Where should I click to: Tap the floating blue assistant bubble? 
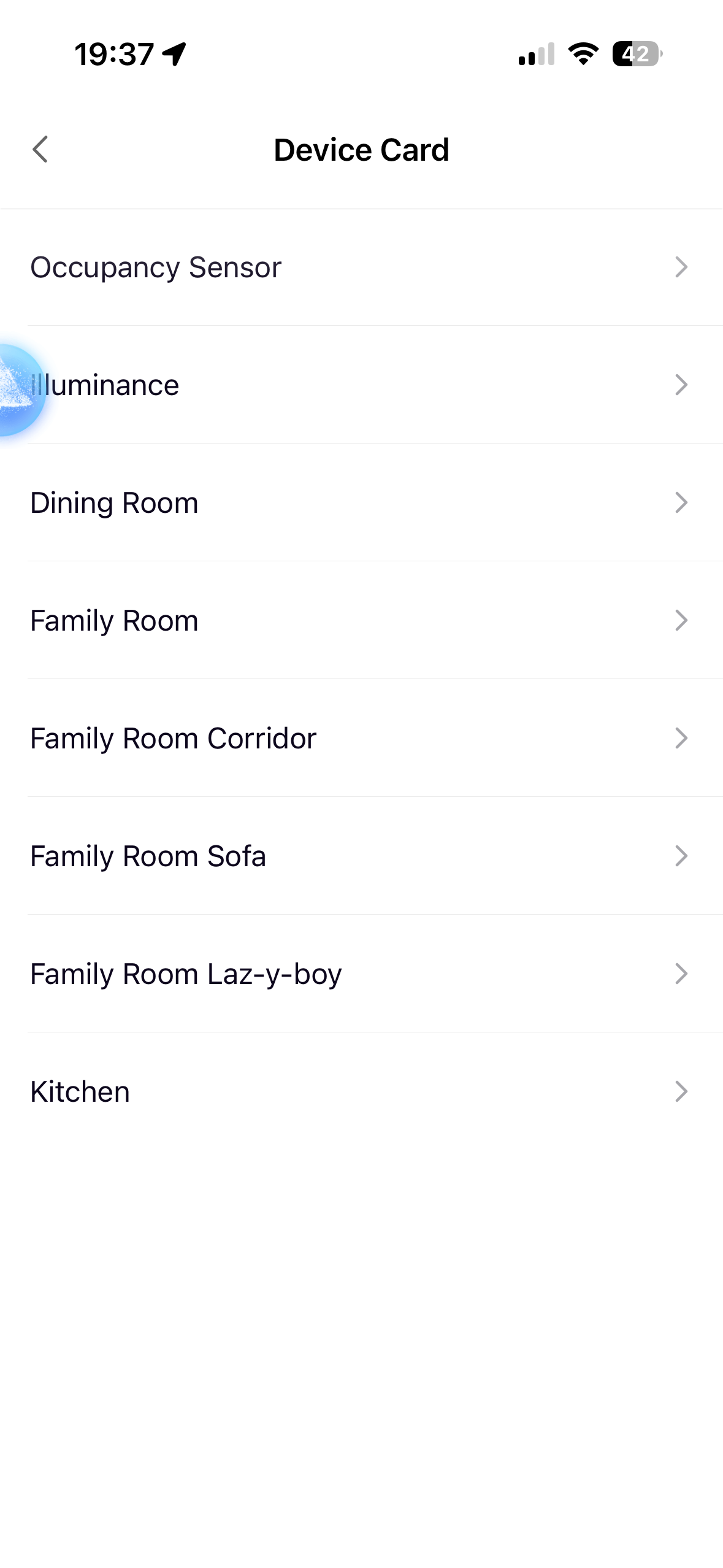coord(17,390)
